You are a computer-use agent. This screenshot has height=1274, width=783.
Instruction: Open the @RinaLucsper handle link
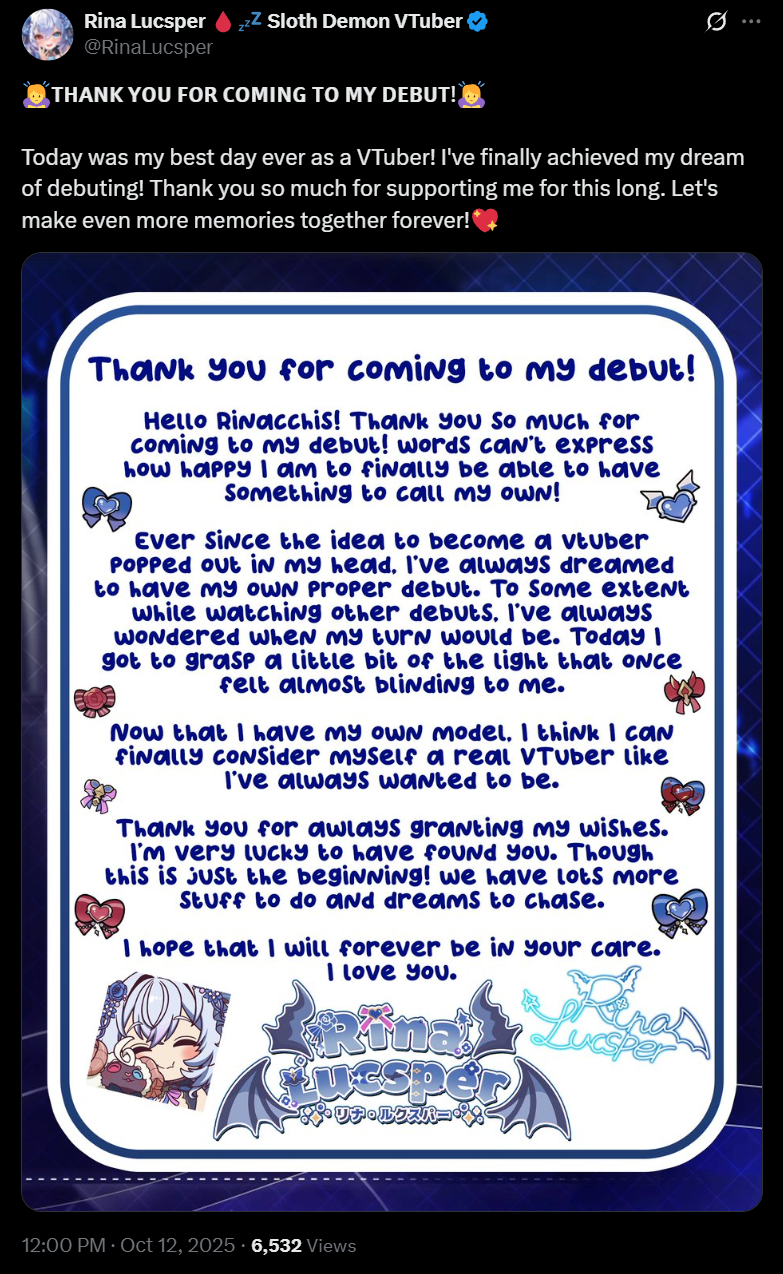coord(149,46)
